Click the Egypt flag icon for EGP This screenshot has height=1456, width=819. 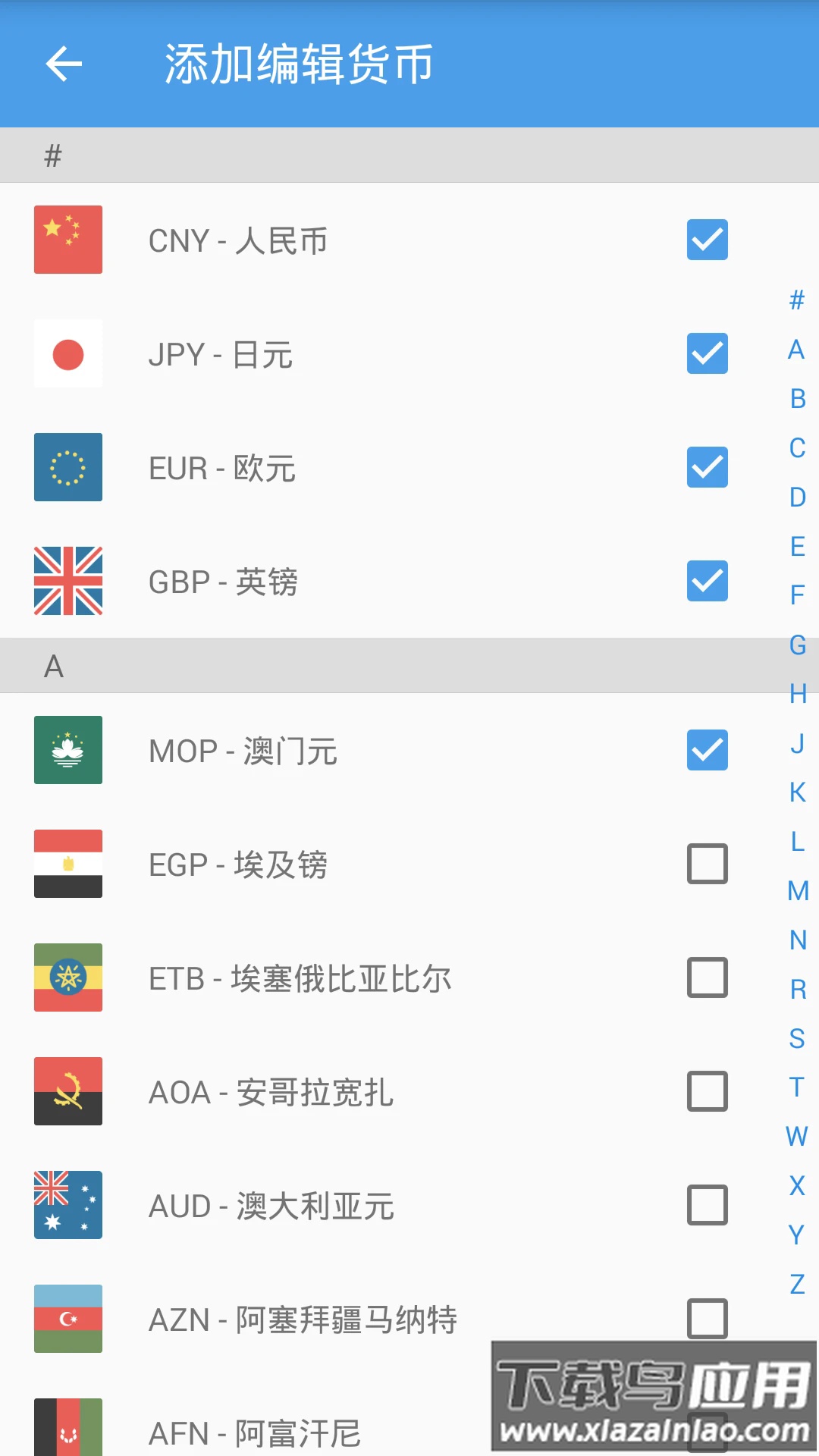pyautogui.click(x=67, y=864)
